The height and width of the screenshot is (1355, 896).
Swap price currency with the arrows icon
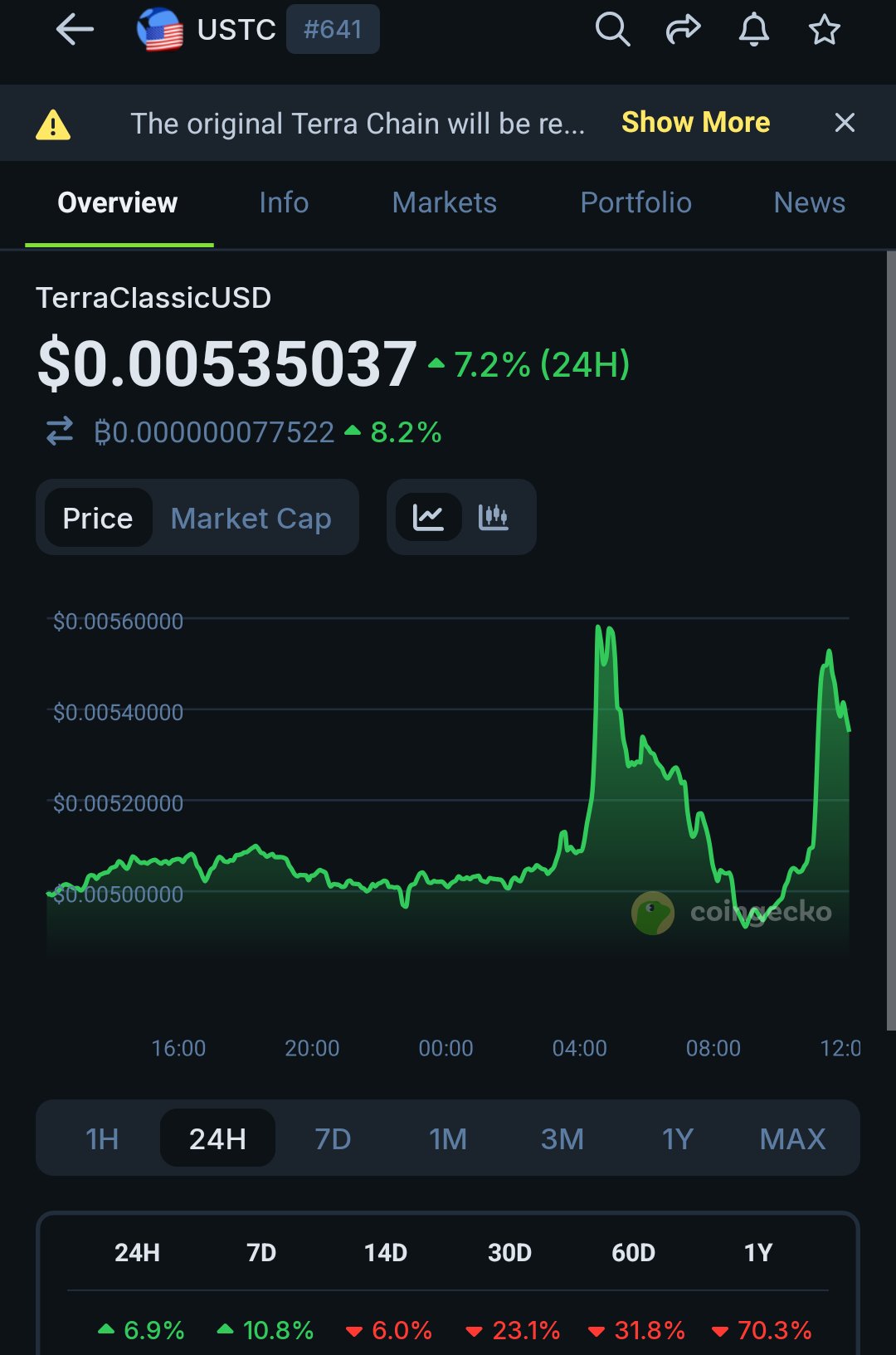[x=60, y=431]
